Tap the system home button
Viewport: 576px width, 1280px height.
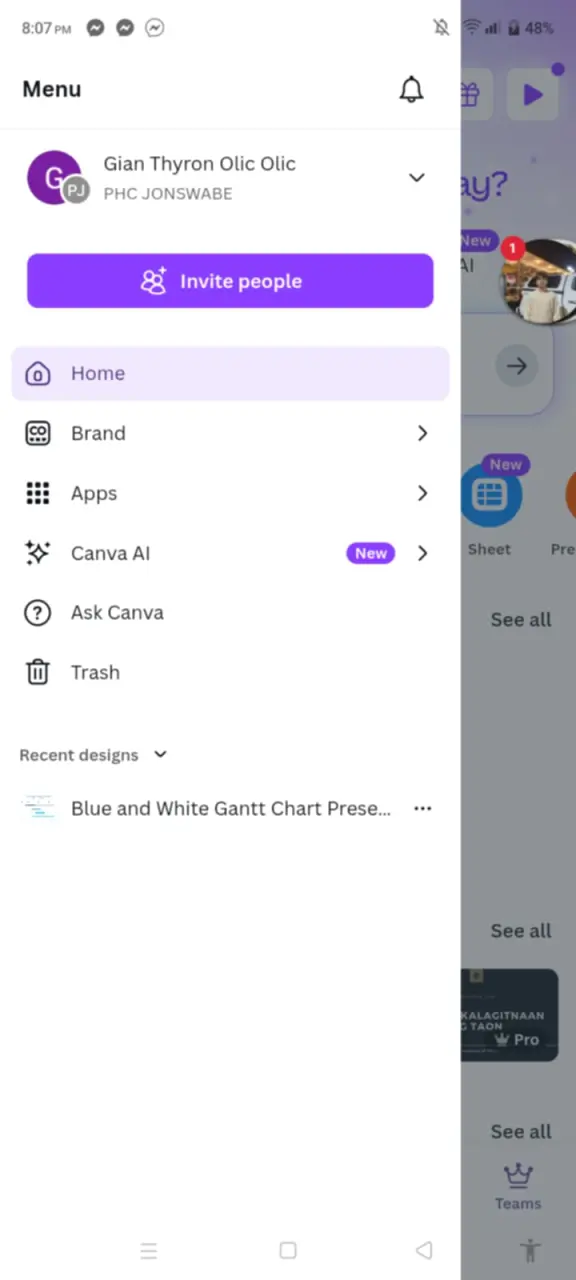288,1250
